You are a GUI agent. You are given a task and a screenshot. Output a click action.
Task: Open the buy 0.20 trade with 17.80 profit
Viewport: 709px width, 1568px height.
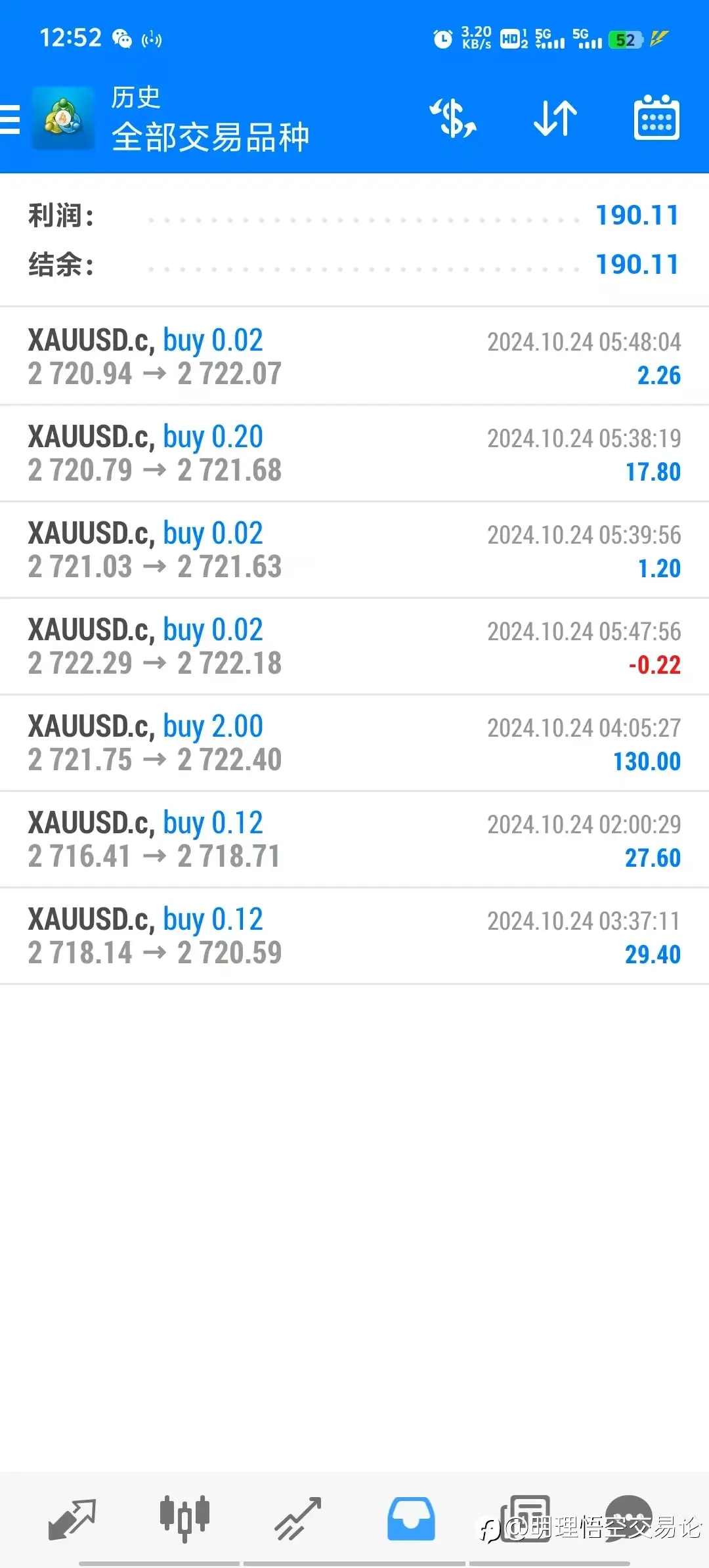(354, 453)
